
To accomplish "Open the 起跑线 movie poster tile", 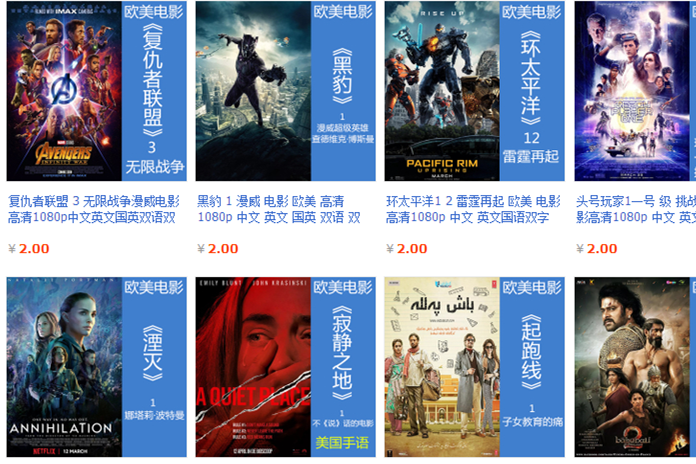I will point(475,366).
